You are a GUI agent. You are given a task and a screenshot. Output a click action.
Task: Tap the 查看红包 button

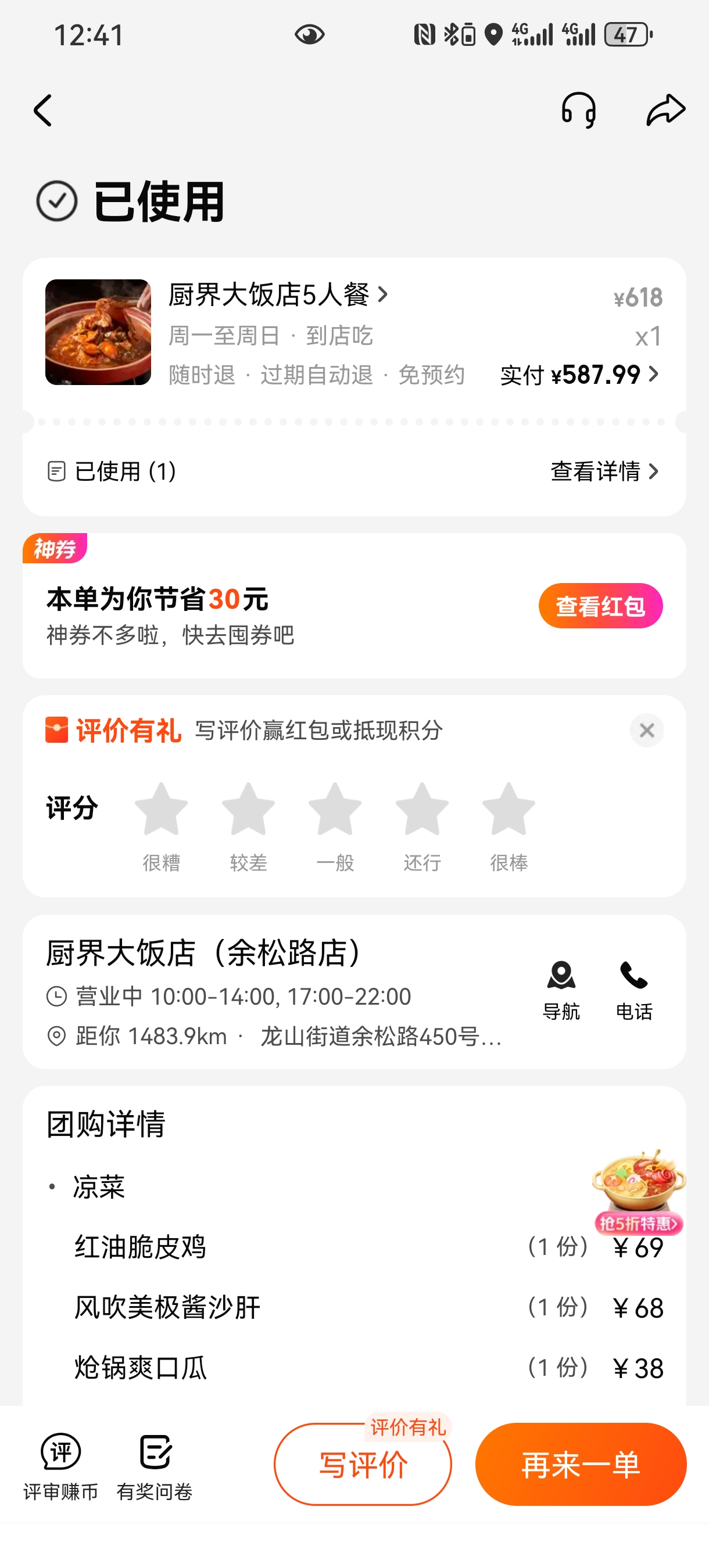(600, 606)
